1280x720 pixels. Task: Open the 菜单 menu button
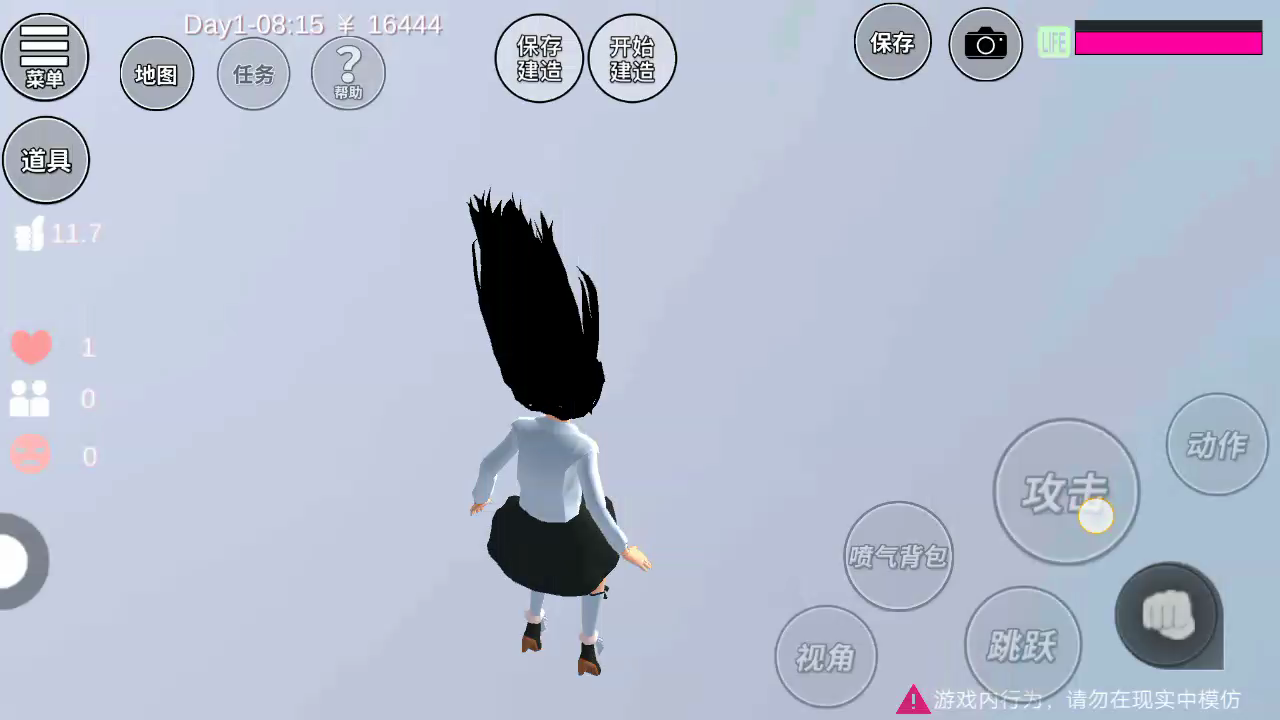(45, 57)
